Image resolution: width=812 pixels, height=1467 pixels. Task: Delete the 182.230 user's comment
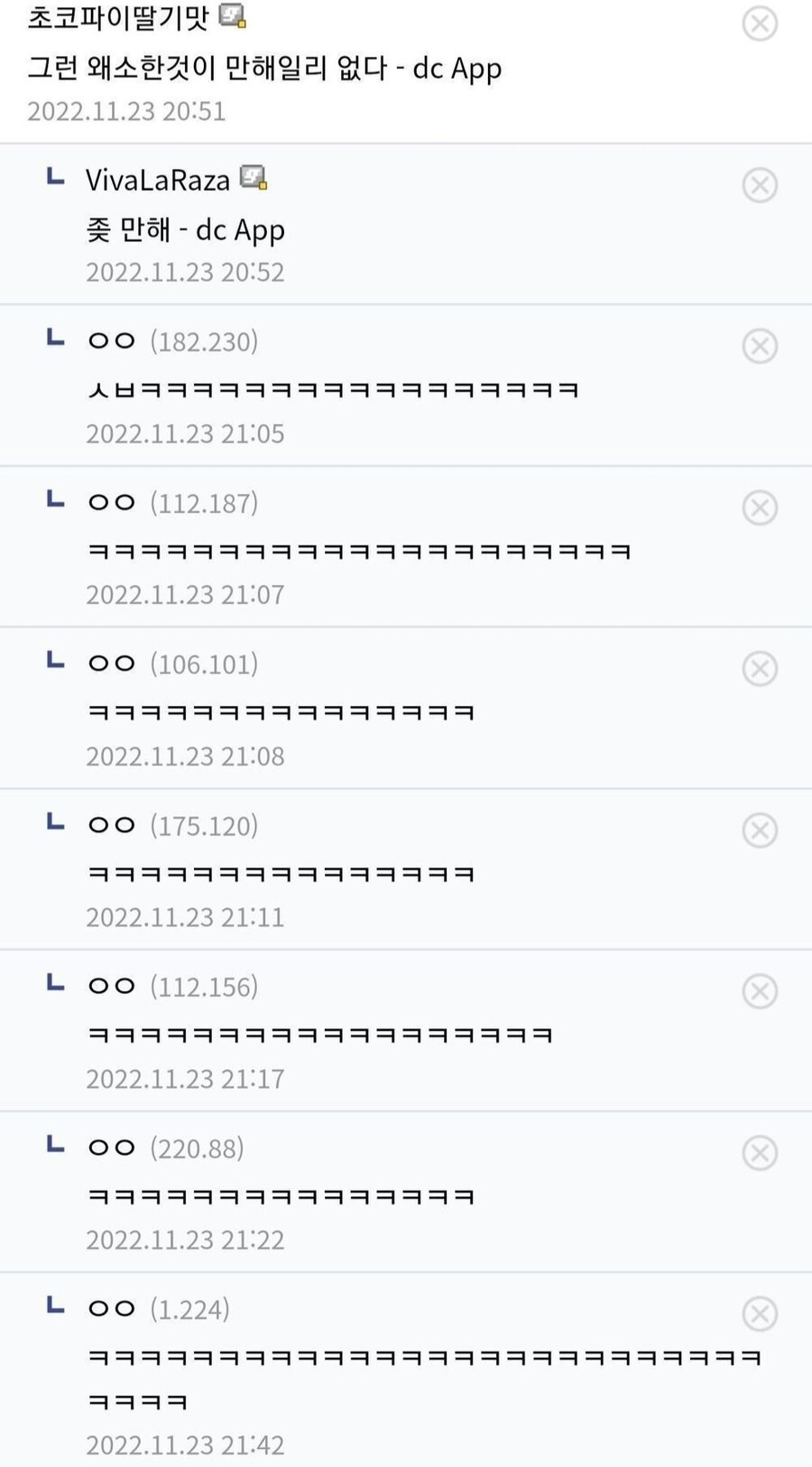(760, 346)
